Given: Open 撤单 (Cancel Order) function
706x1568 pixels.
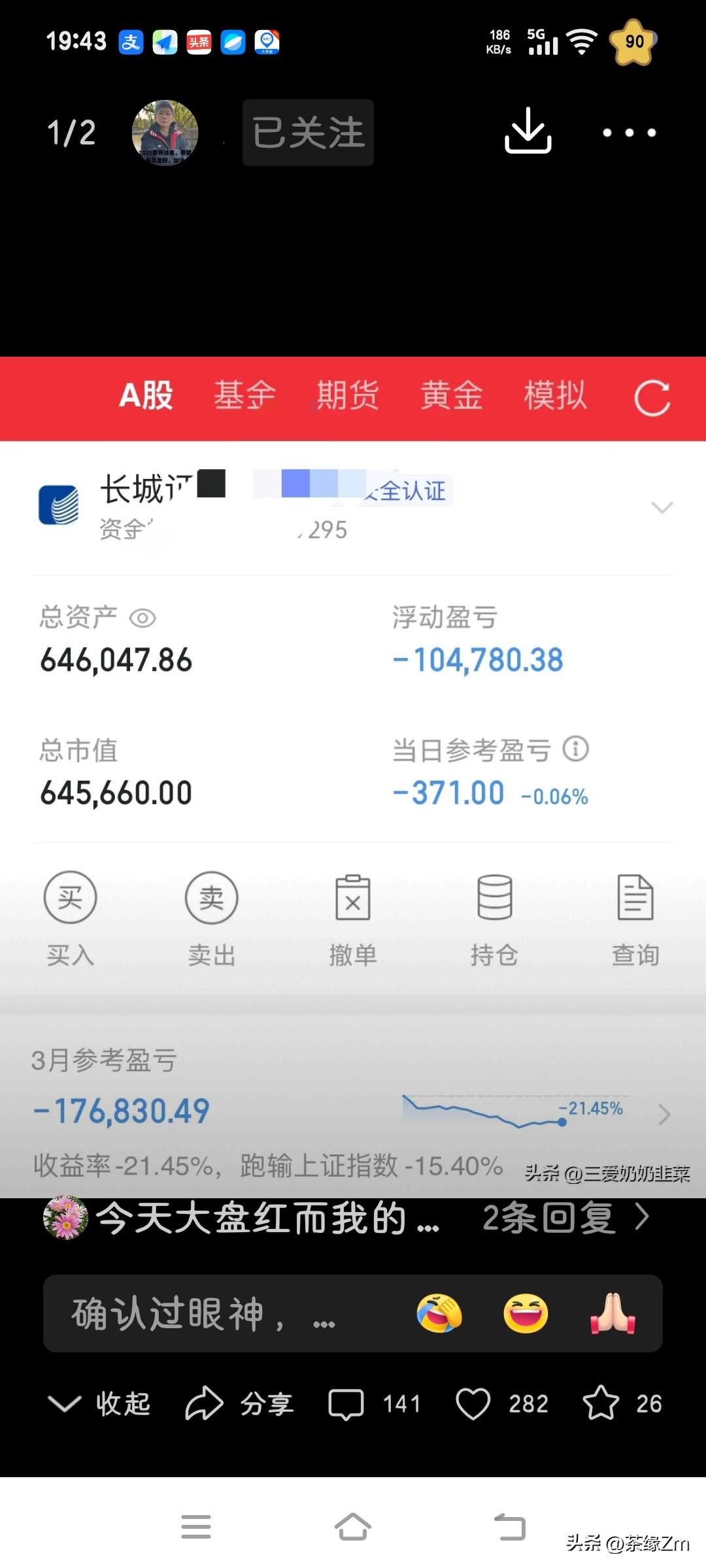Looking at the screenshot, I should pyautogui.click(x=353, y=898).
